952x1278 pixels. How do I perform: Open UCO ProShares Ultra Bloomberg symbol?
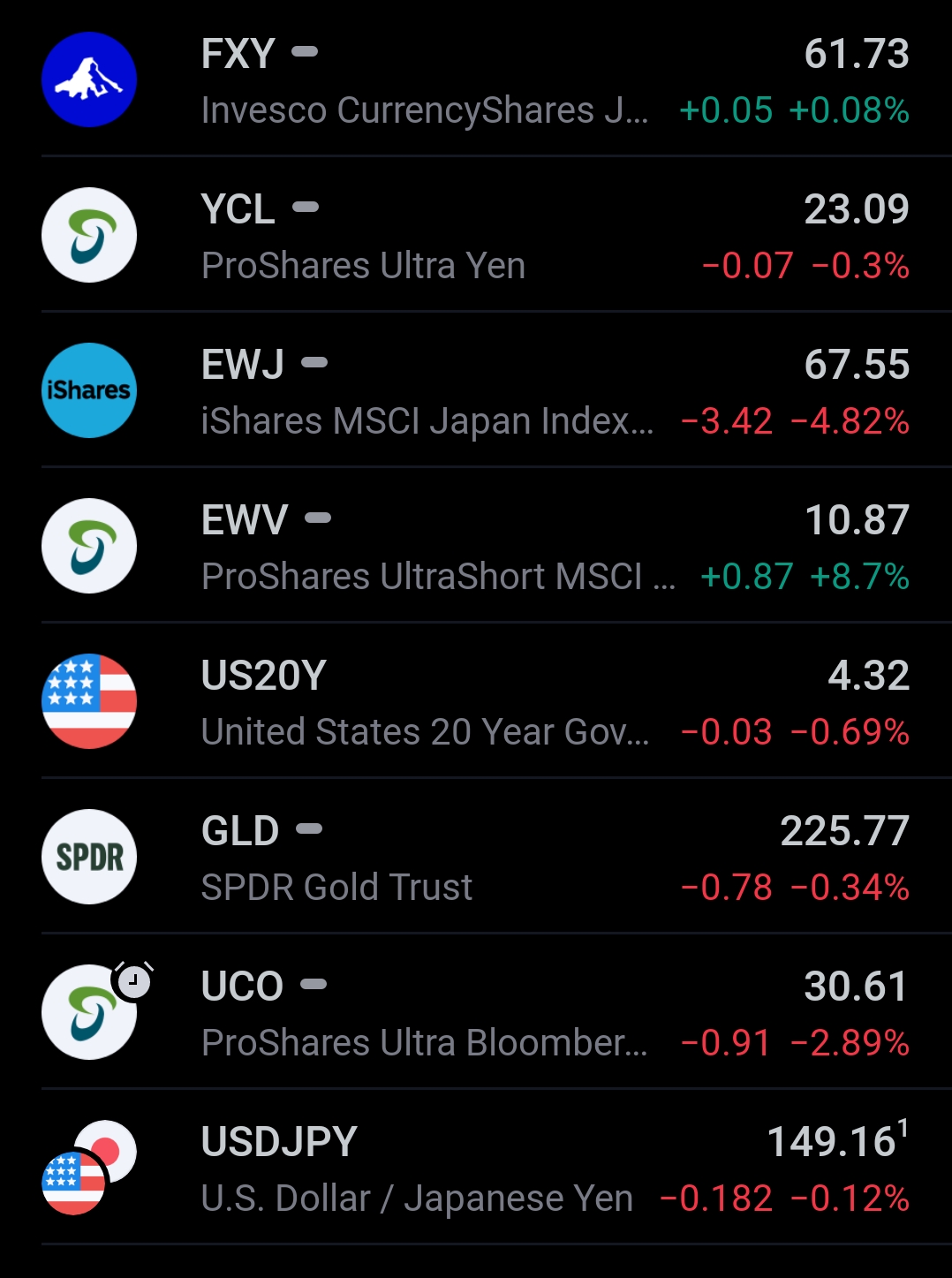point(475,1014)
